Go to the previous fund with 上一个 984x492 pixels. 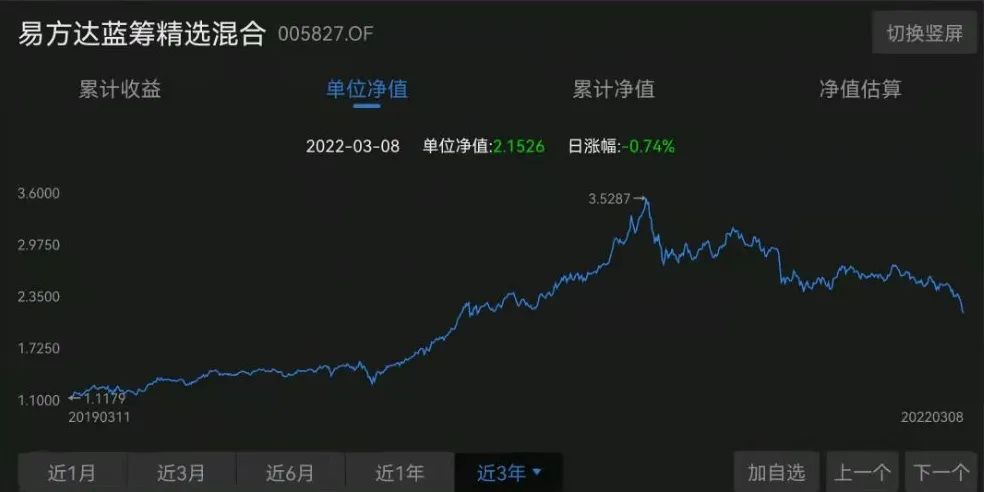(862, 473)
